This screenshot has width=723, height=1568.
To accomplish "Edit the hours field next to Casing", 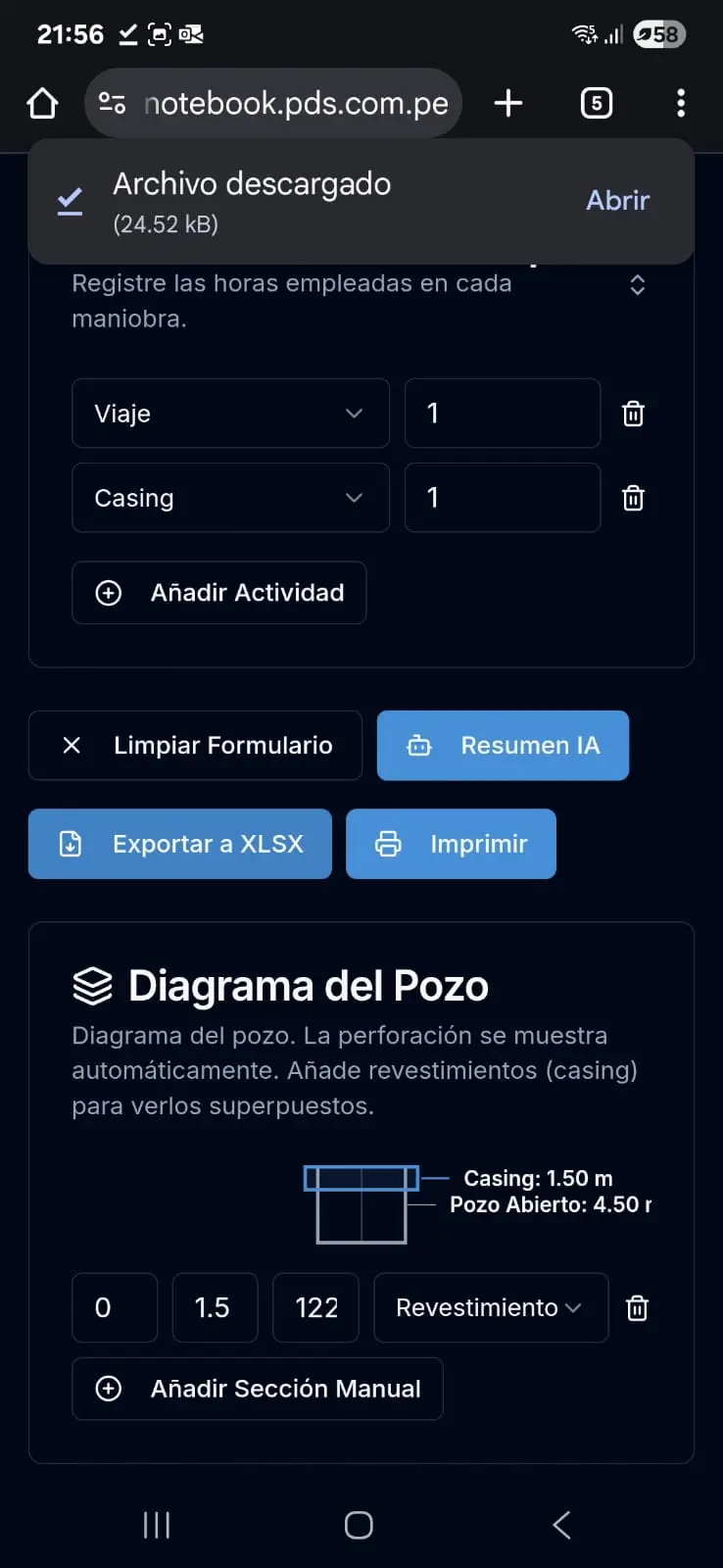I will (503, 498).
